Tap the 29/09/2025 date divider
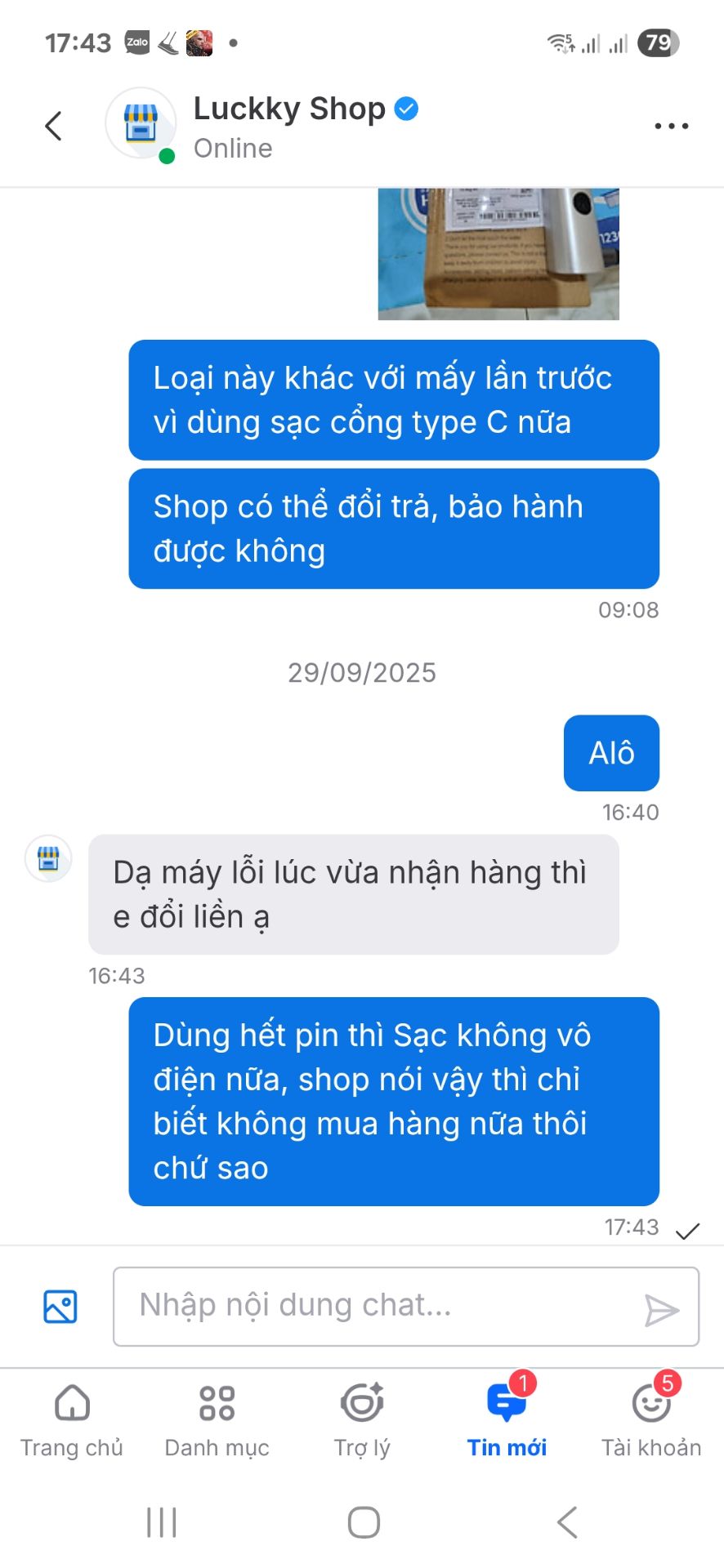Screen dimensions: 724x1568 pyautogui.click(x=362, y=672)
